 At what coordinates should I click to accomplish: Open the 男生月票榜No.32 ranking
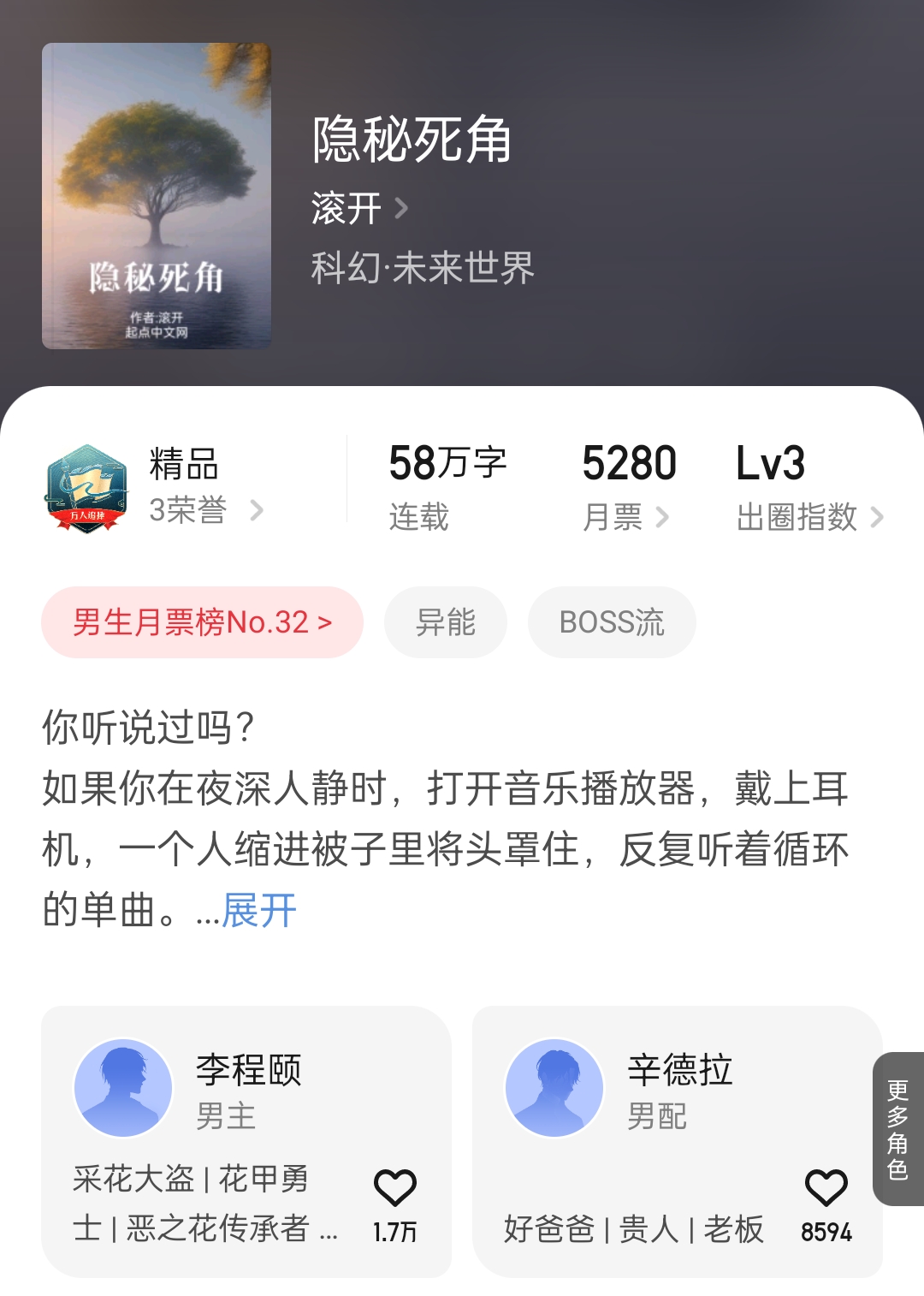coord(203,622)
